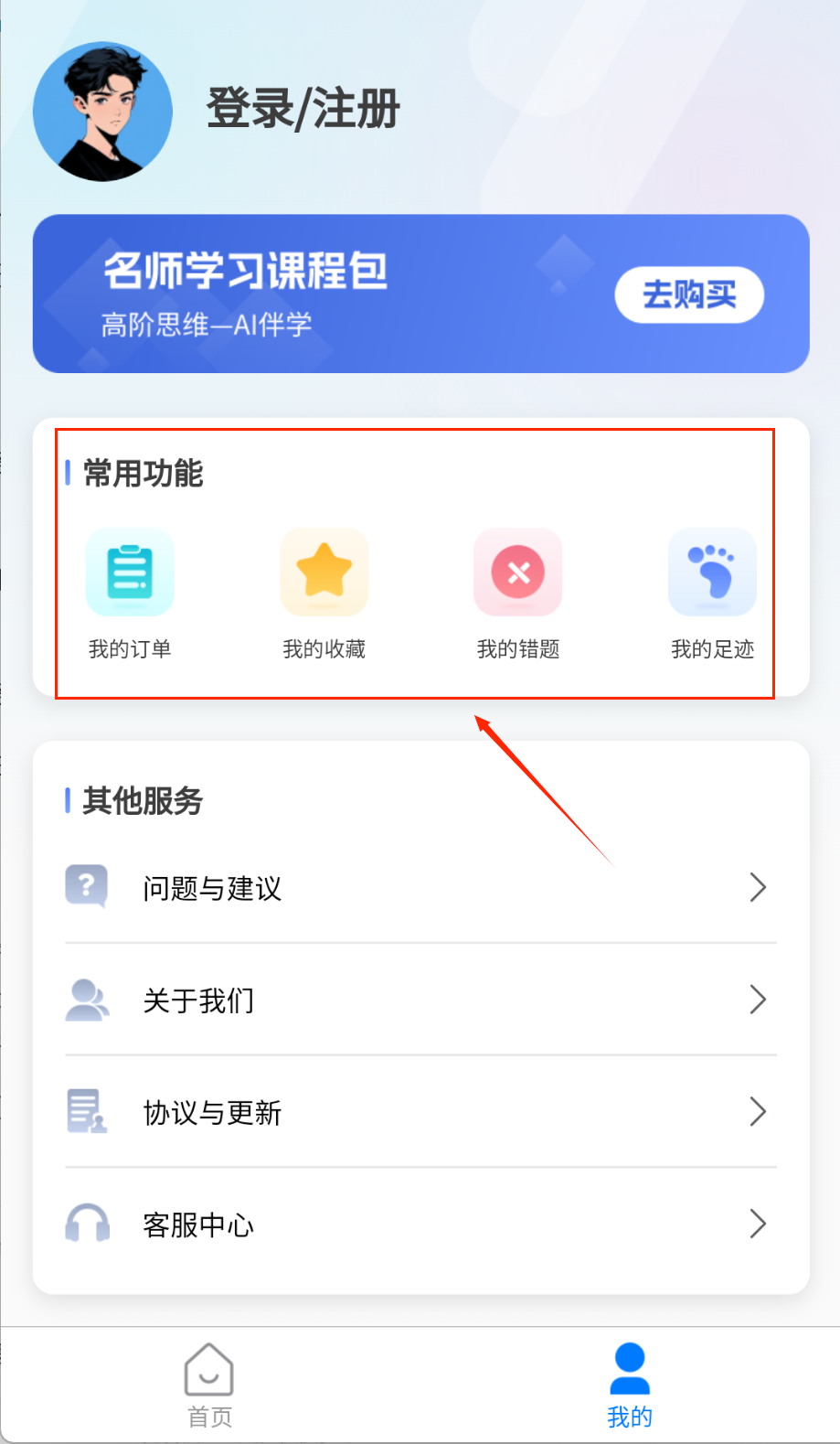840x1444 pixels.
Task: Tap the 登录/注册 login text
Action: [x=303, y=109]
